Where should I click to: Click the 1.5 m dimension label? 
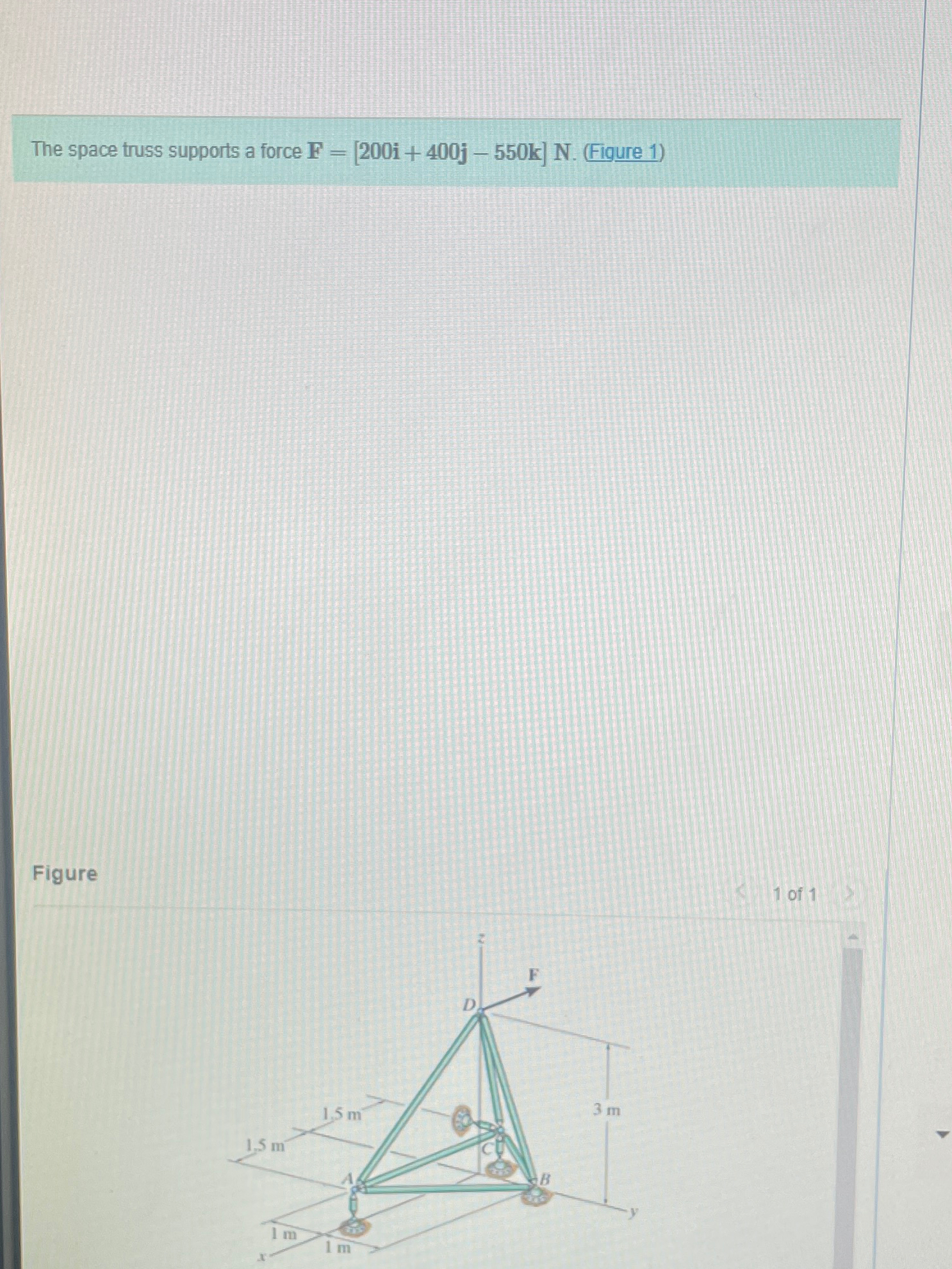[341, 1114]
